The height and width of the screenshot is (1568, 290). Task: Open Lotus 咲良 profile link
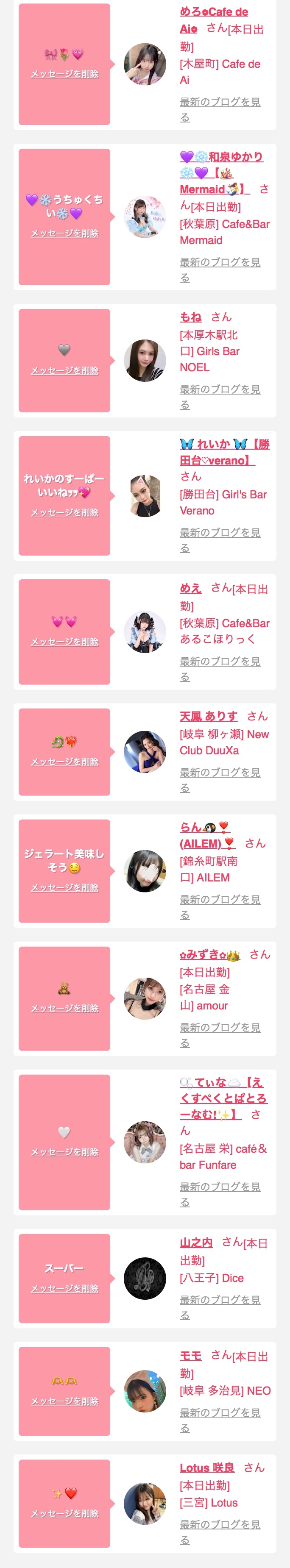point(207,1468)
